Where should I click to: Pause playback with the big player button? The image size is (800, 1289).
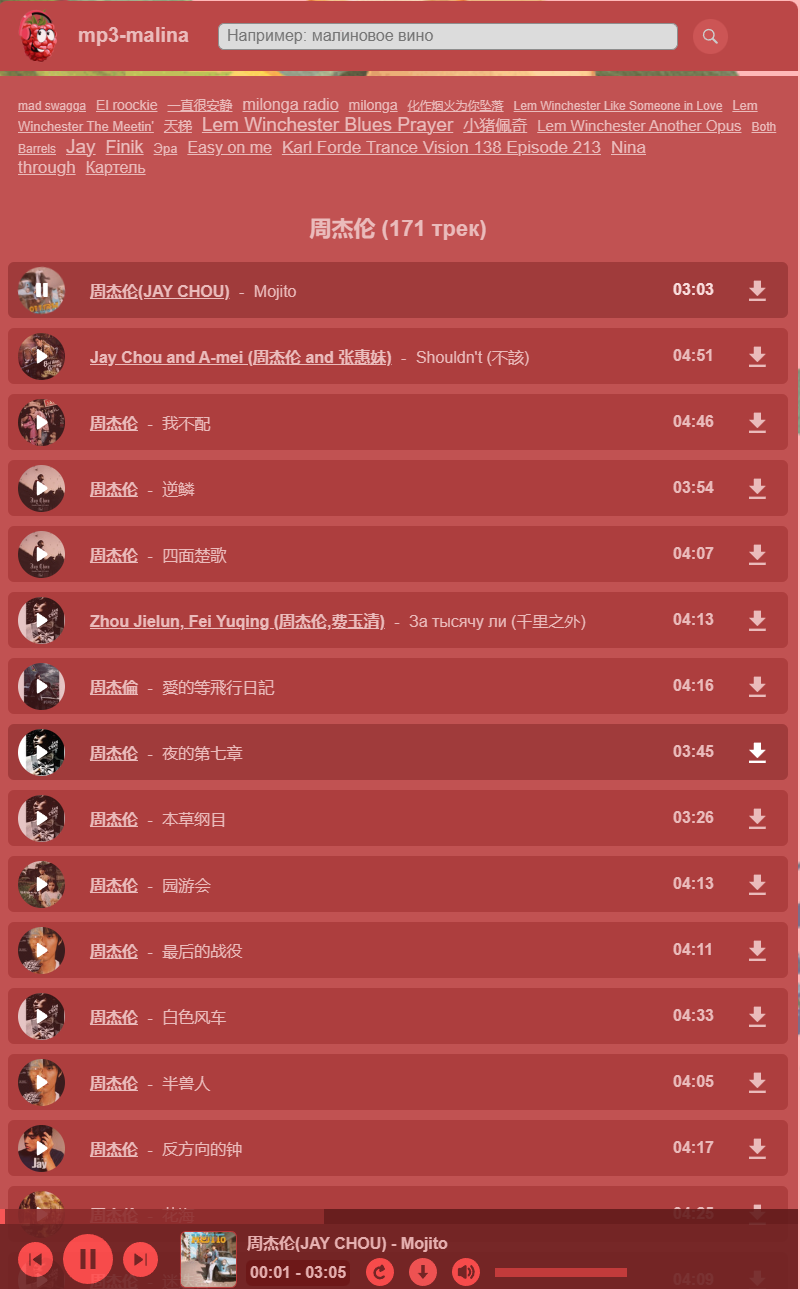point(88,1259)
